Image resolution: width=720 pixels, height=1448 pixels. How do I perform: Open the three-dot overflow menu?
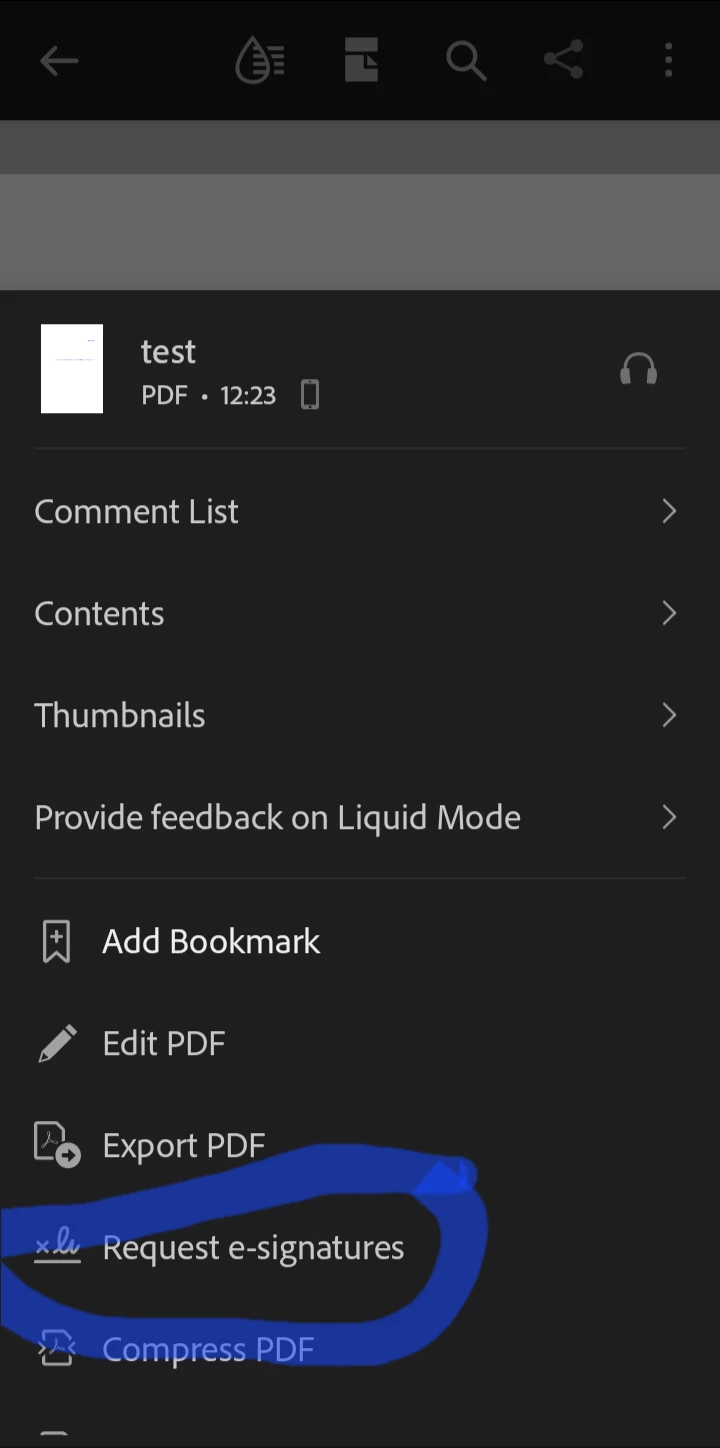(668, 61)
